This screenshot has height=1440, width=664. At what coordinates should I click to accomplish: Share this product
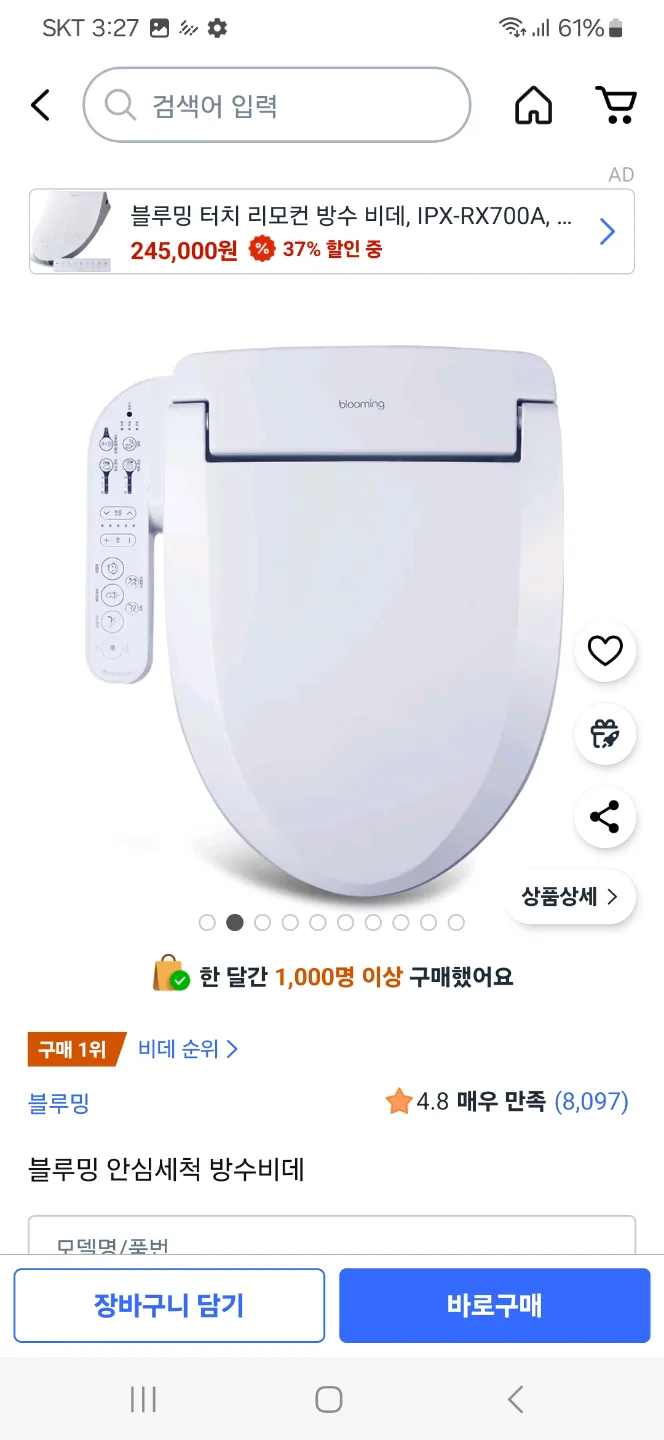605,817
